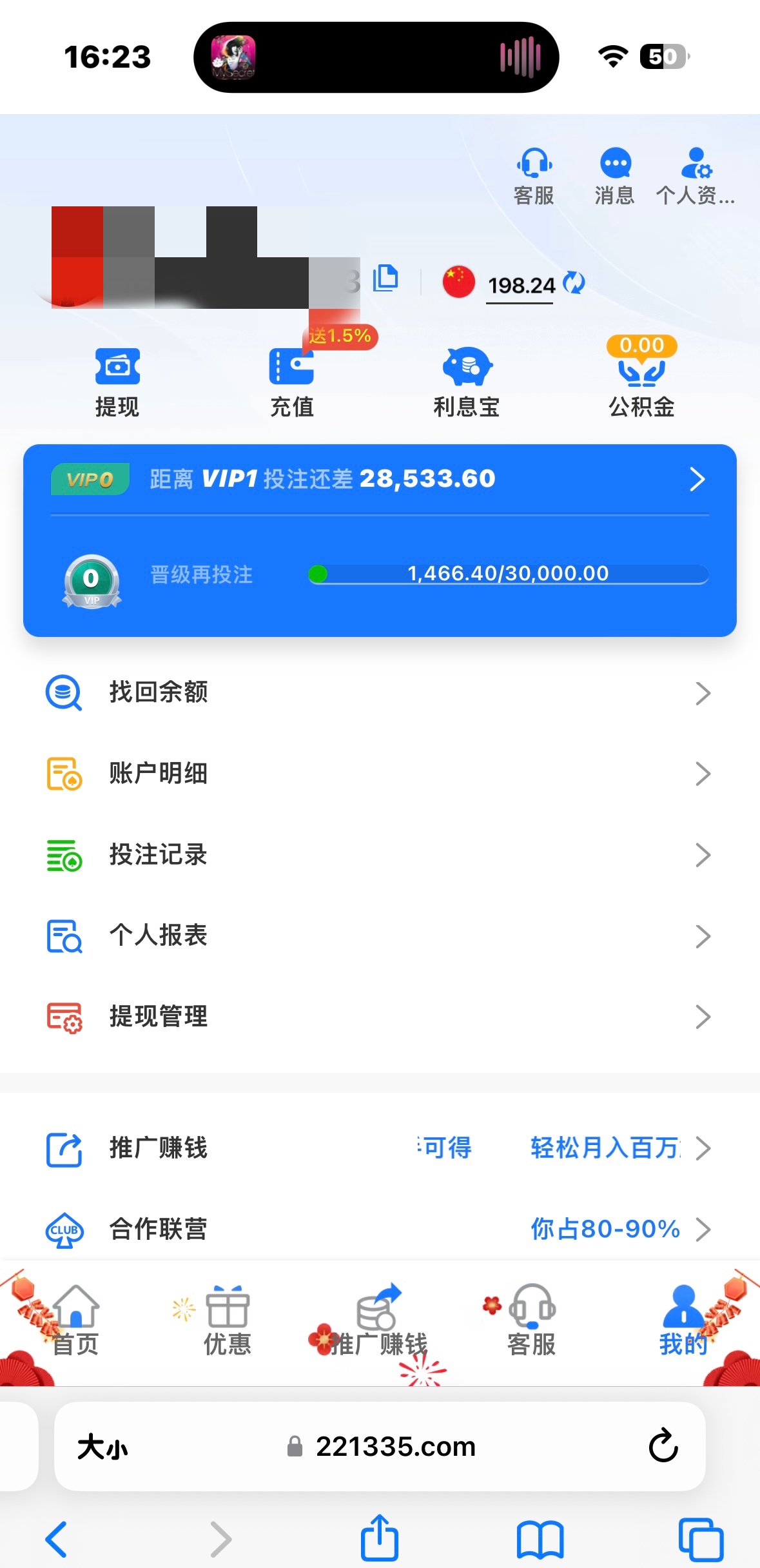This screenshot has width=760, height=1568.
Task: Open 找回余额 row
Action: [x=379, y=692]
